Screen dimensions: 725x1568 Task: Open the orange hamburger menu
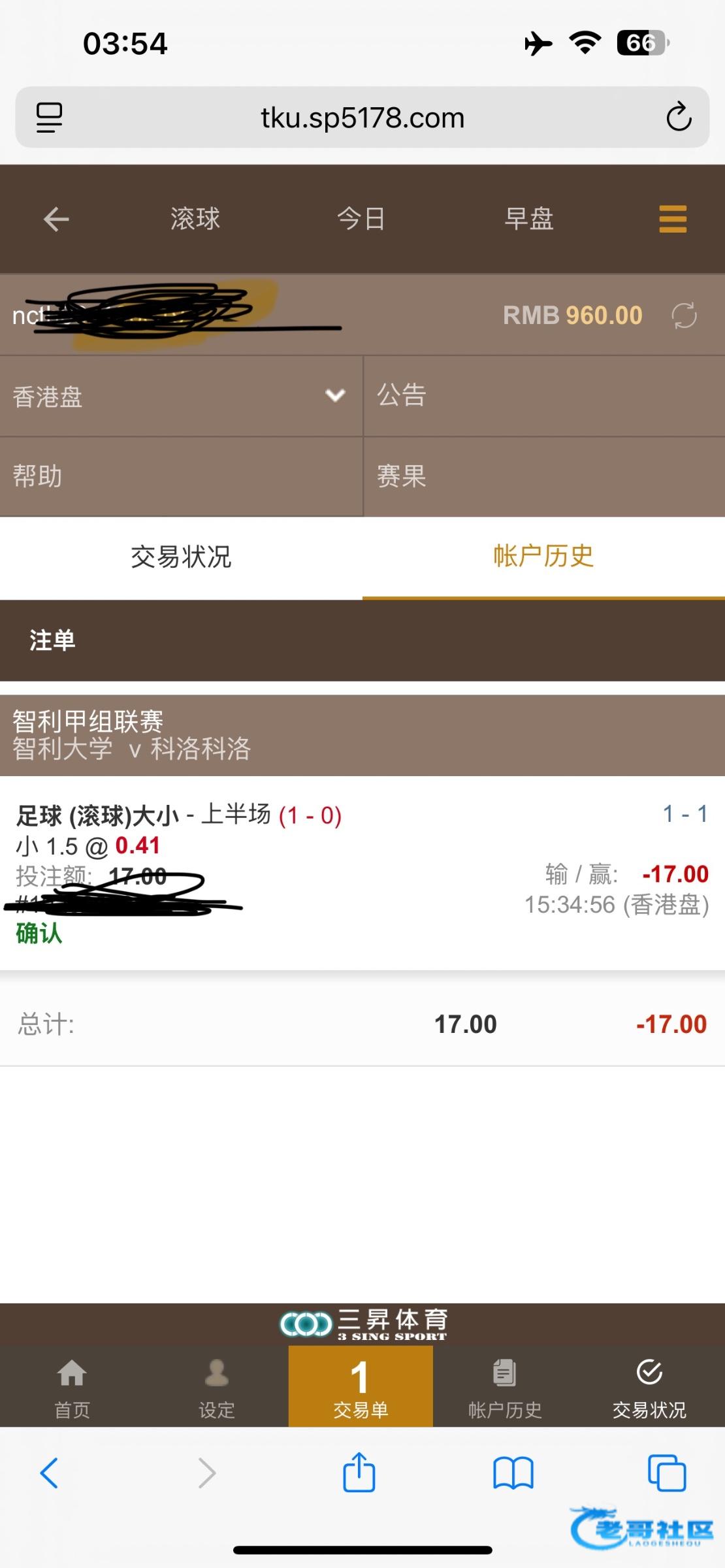click(673, 219)
